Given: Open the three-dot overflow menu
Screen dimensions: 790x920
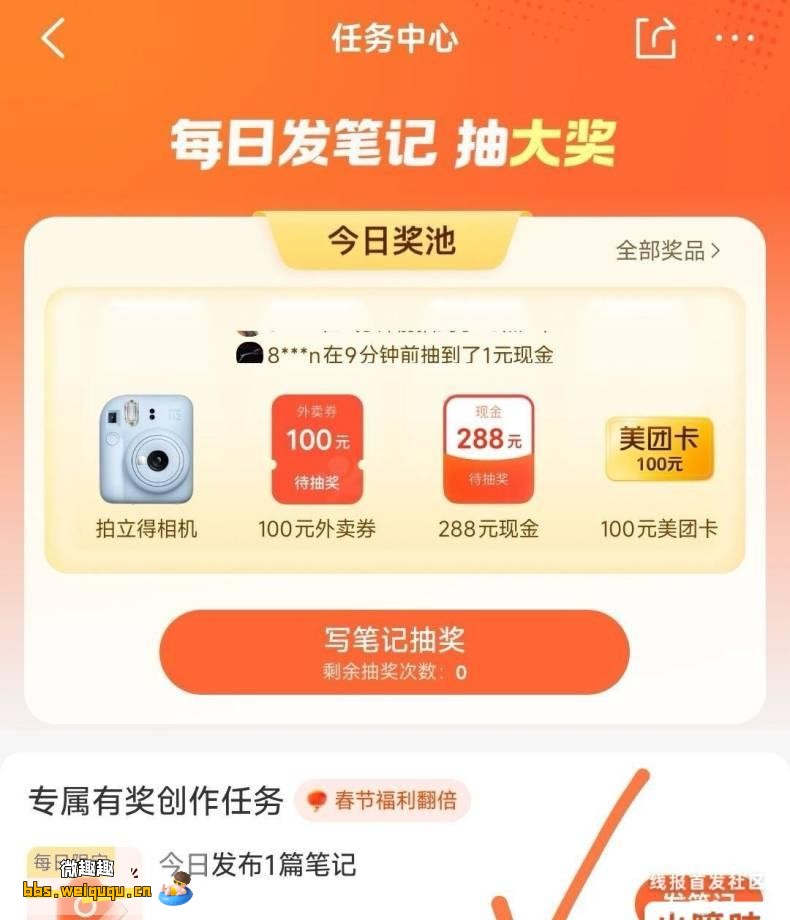Looking at the screenshot, I should point(735,39).
